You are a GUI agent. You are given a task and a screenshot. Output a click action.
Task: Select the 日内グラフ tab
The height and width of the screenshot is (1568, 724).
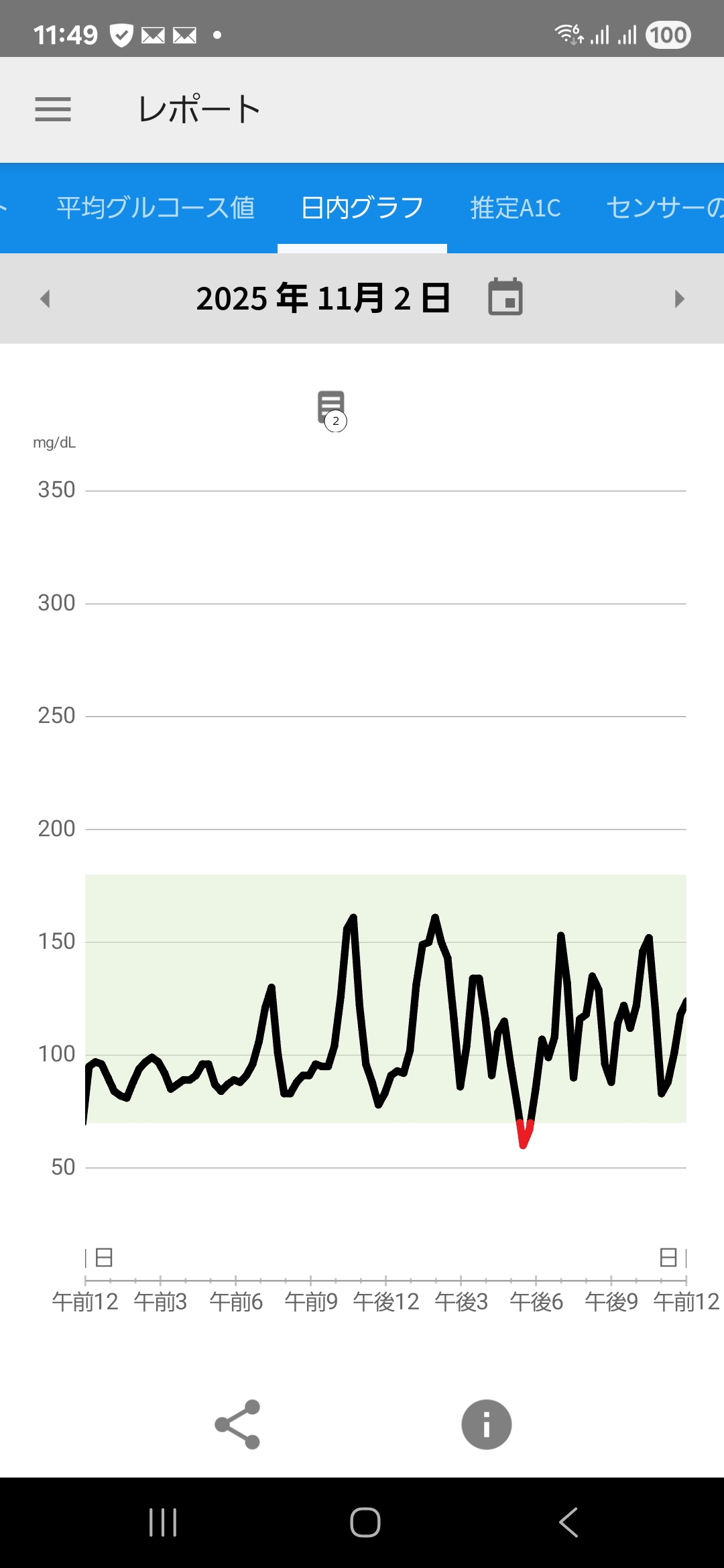tap(362, 208)
